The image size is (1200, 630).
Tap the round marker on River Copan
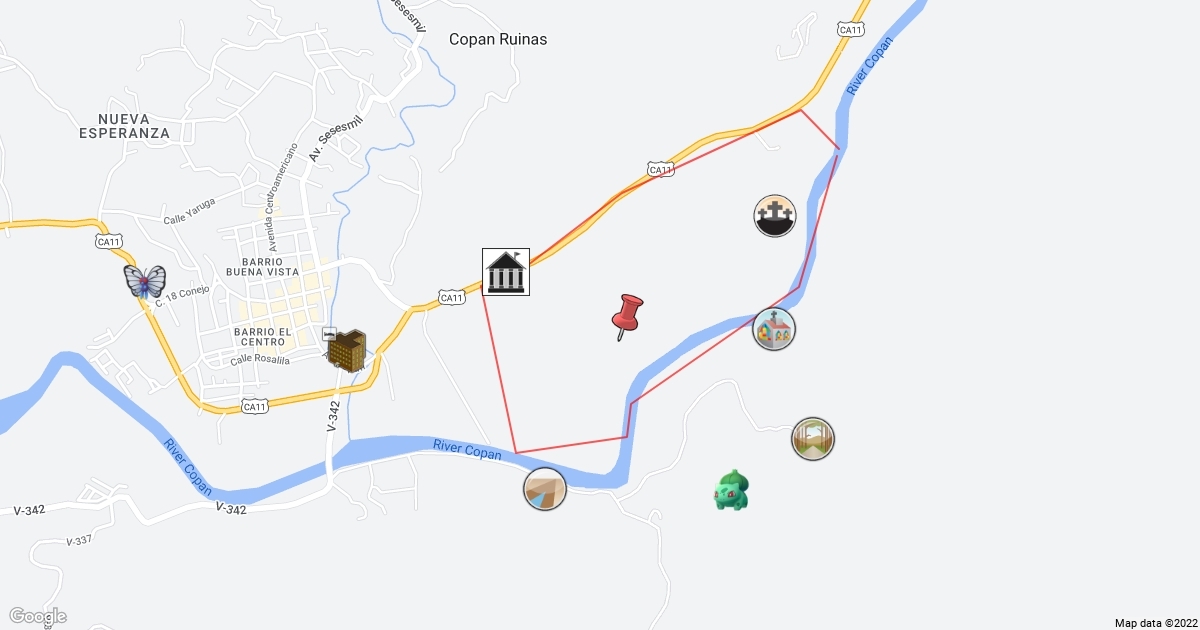point(545,488)
